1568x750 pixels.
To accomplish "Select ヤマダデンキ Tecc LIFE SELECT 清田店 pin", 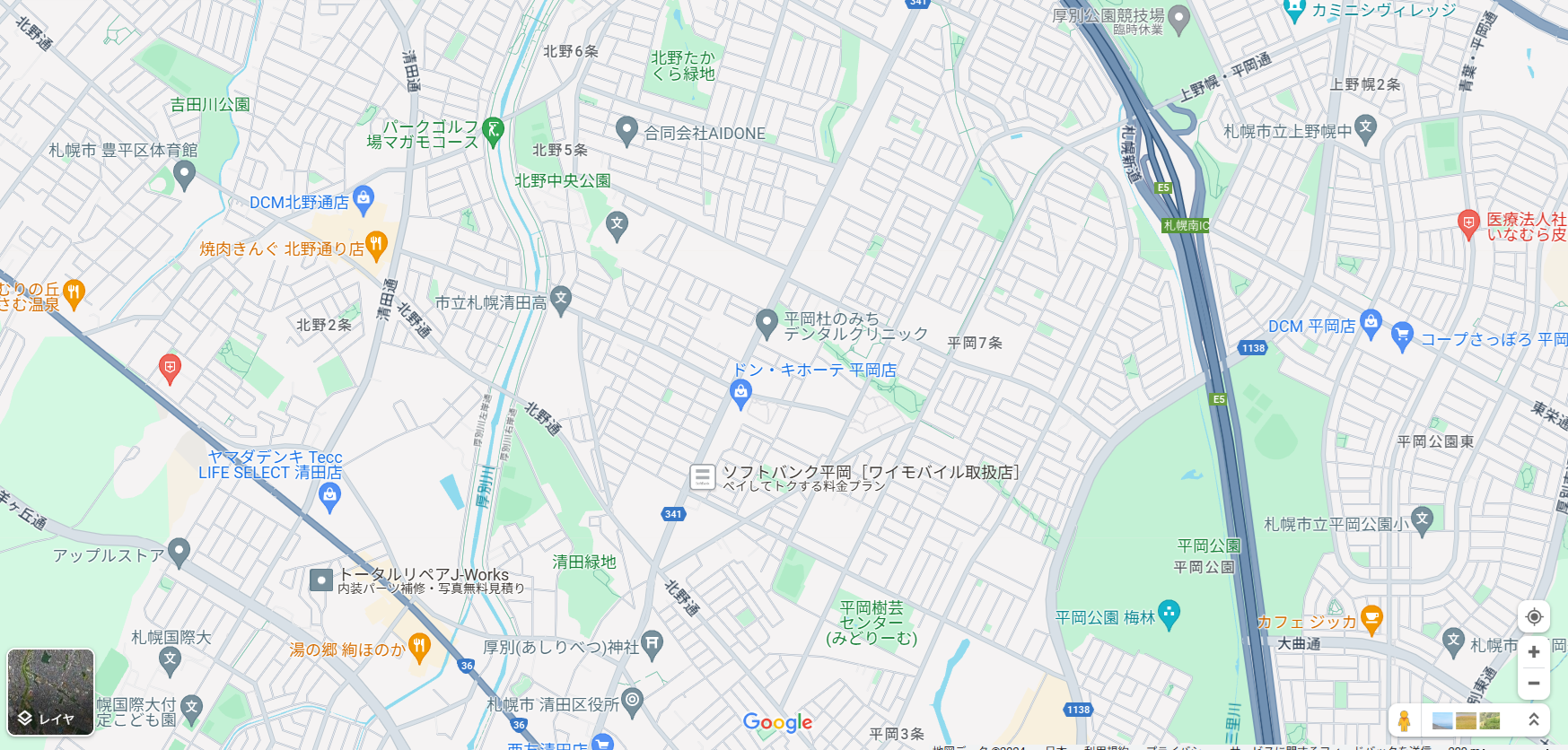I will pos(330,496).
